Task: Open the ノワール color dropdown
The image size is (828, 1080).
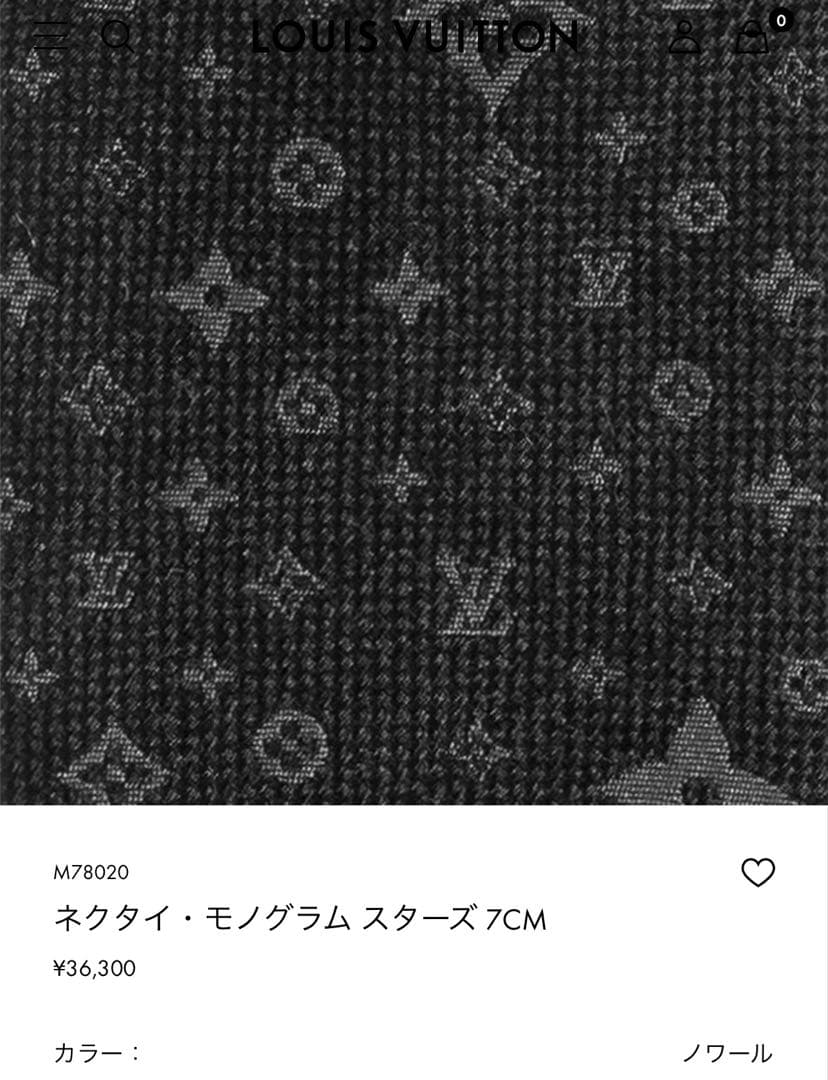Action: (729, 1051)
